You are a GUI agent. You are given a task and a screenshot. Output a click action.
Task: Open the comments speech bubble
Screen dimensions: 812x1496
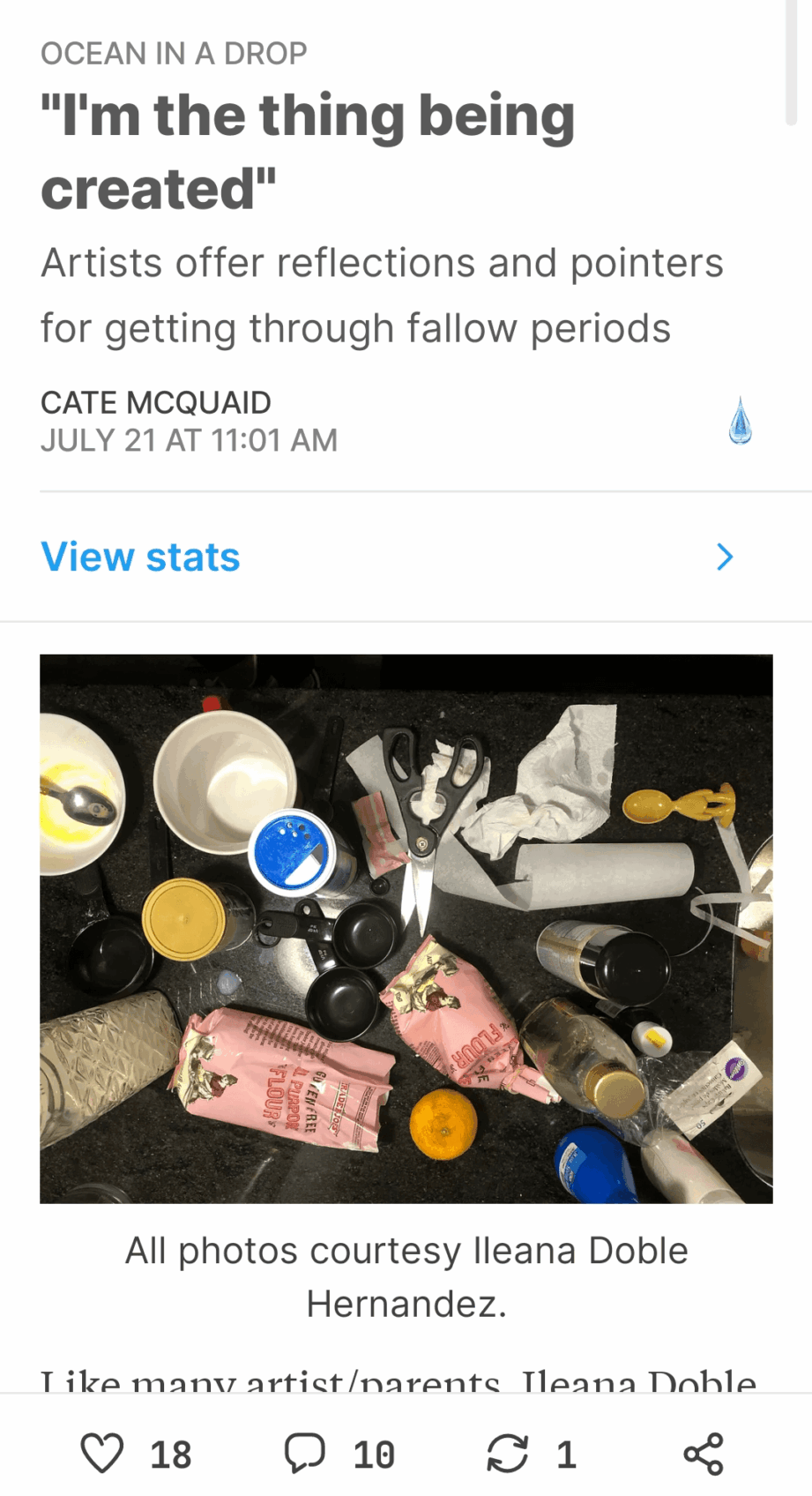[305, 1454]
